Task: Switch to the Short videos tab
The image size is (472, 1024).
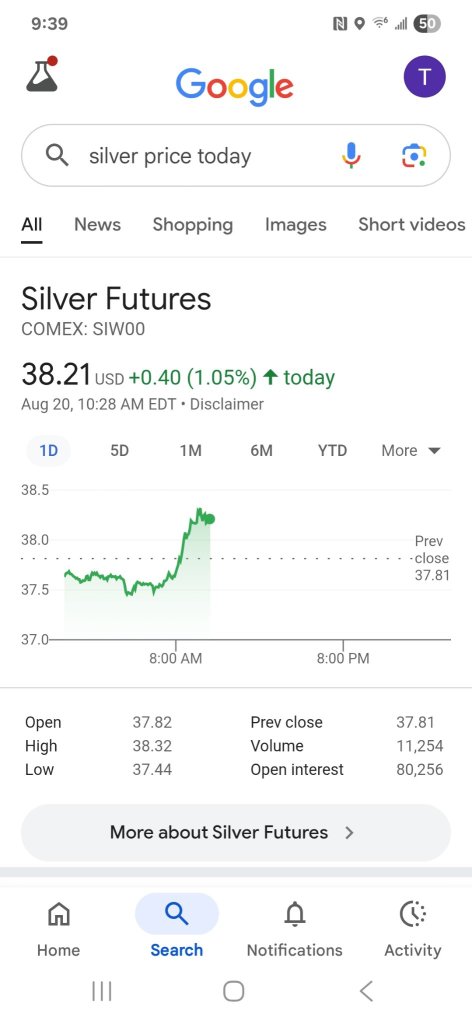Action: (x=412, y=225)
